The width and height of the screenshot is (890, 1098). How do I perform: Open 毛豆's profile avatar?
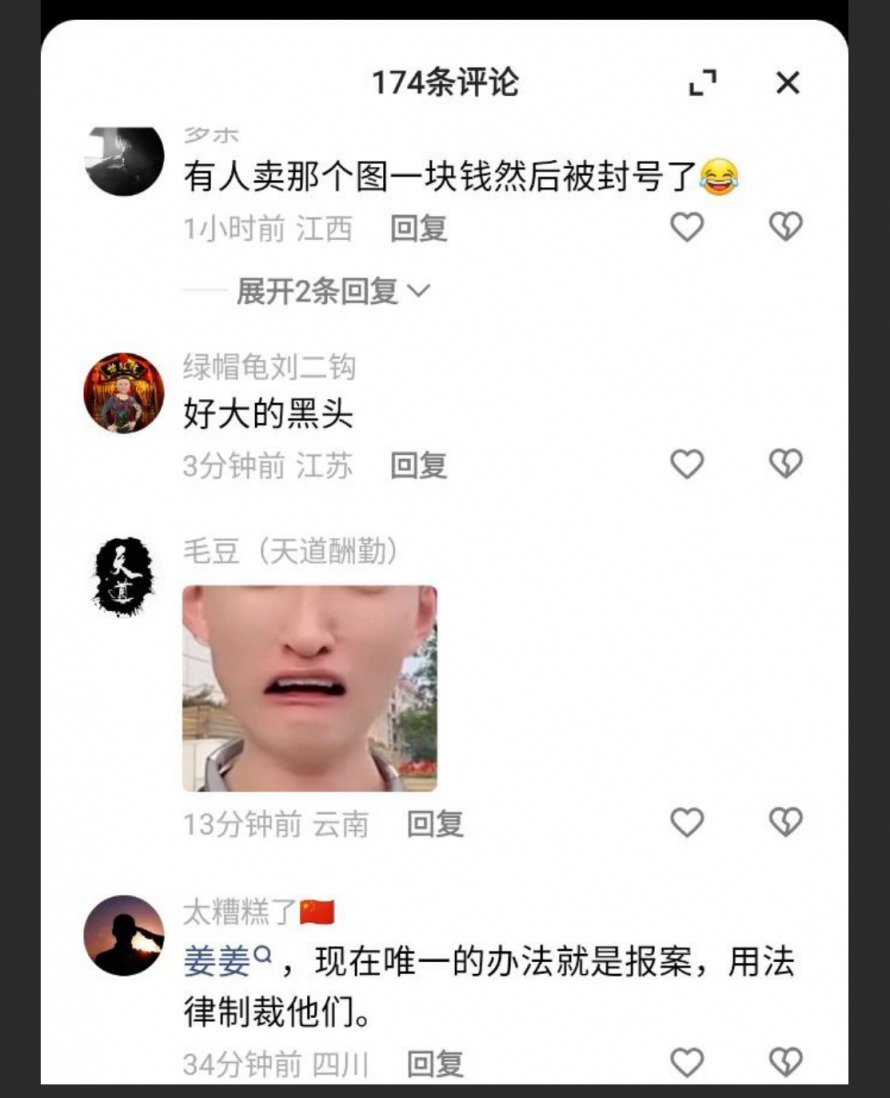point(124,576)
